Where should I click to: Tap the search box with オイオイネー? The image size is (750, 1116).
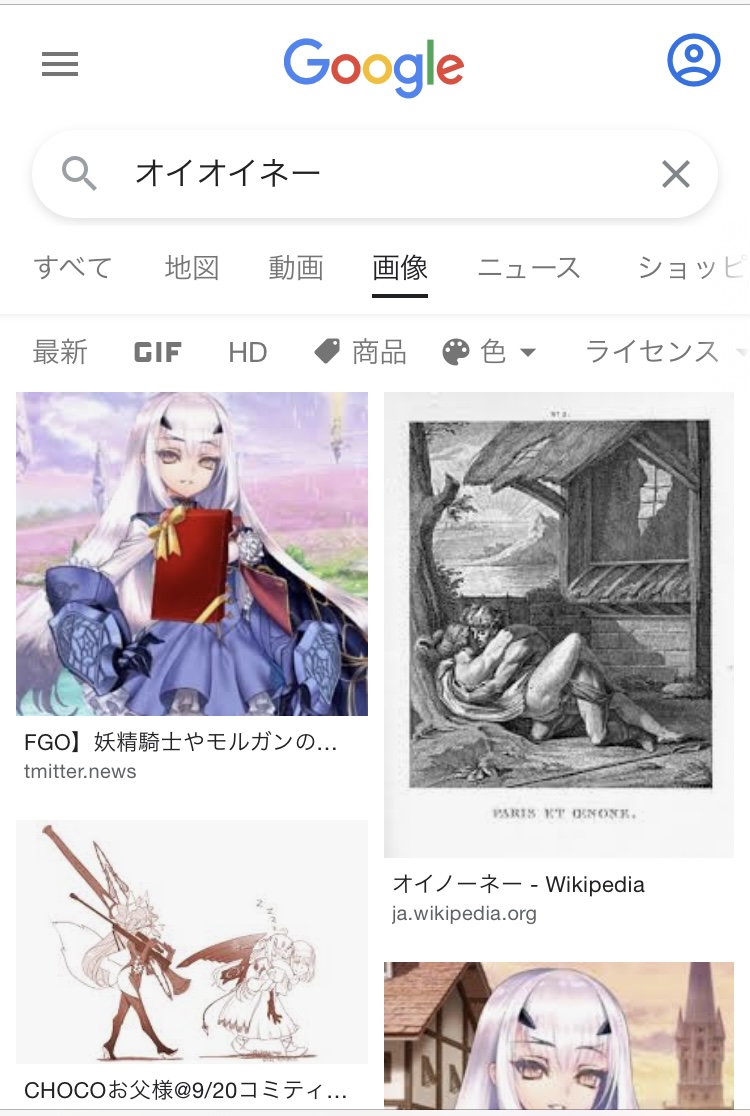pyautogui.click(x=380, y=174)
